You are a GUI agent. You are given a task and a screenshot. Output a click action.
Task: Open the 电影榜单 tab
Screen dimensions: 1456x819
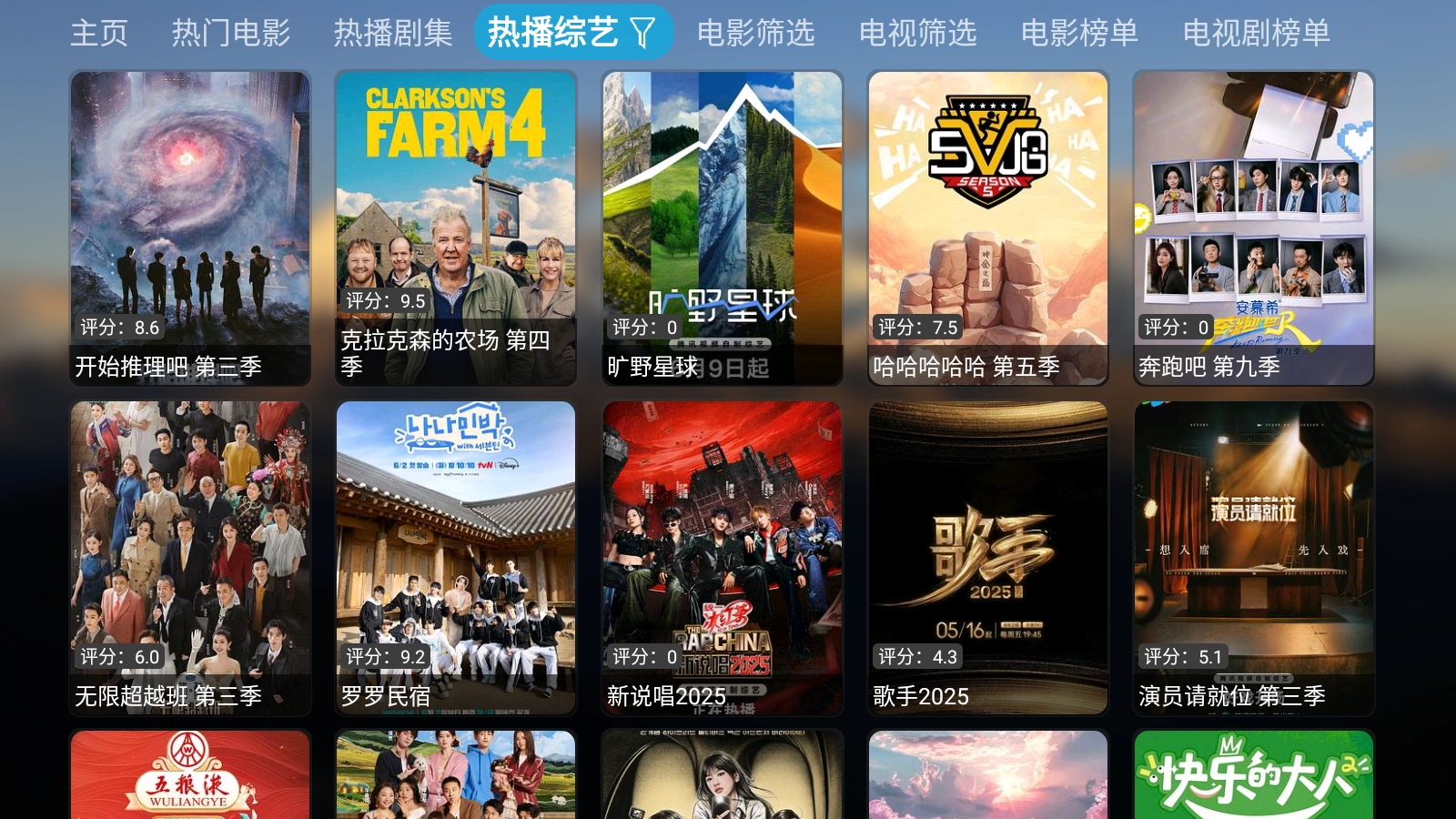point(1080,34)
